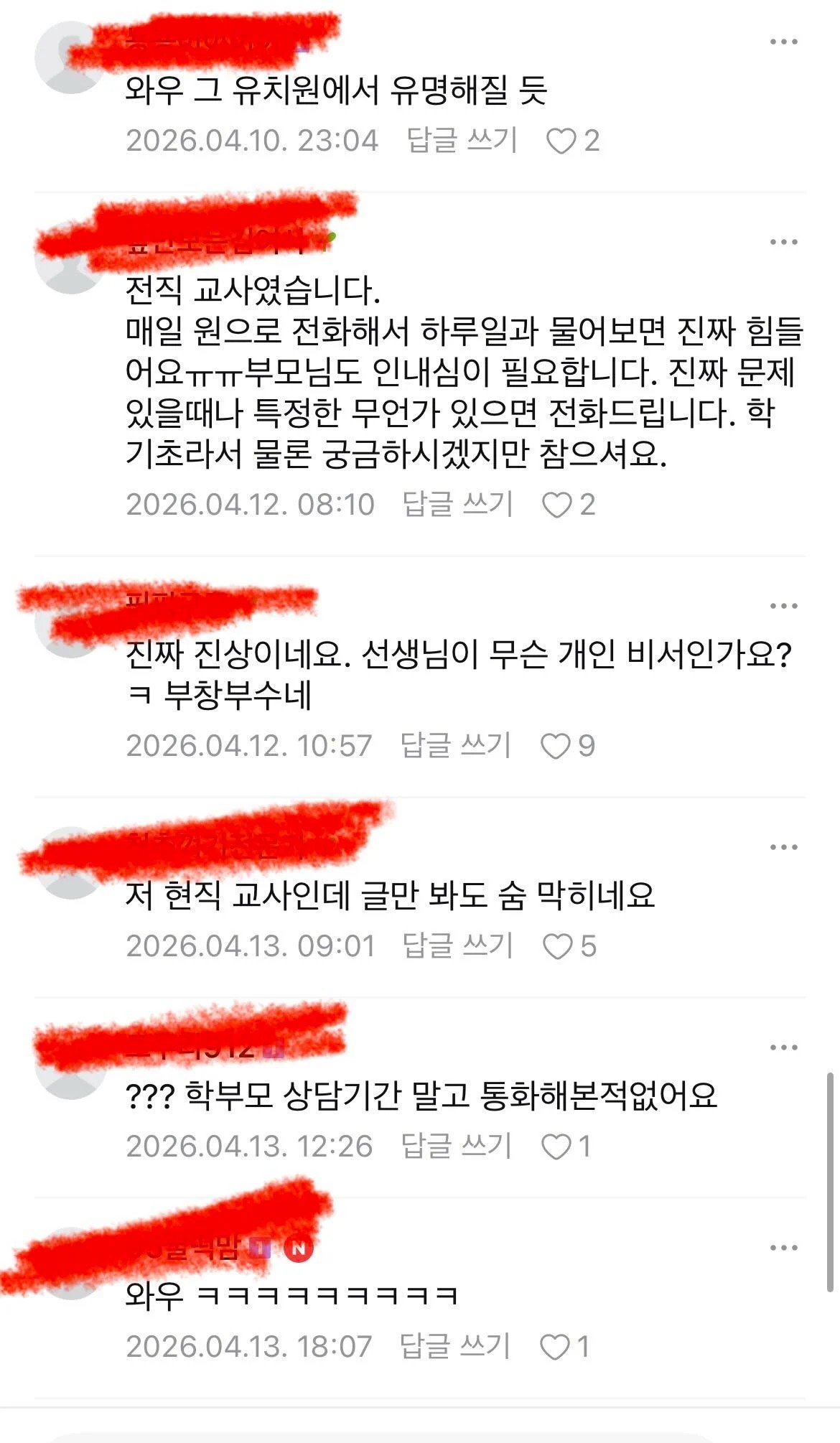Reply to the 18:07 comment
The width and height of the screenshot is (840, 1443).
[x=455, y=1346]
